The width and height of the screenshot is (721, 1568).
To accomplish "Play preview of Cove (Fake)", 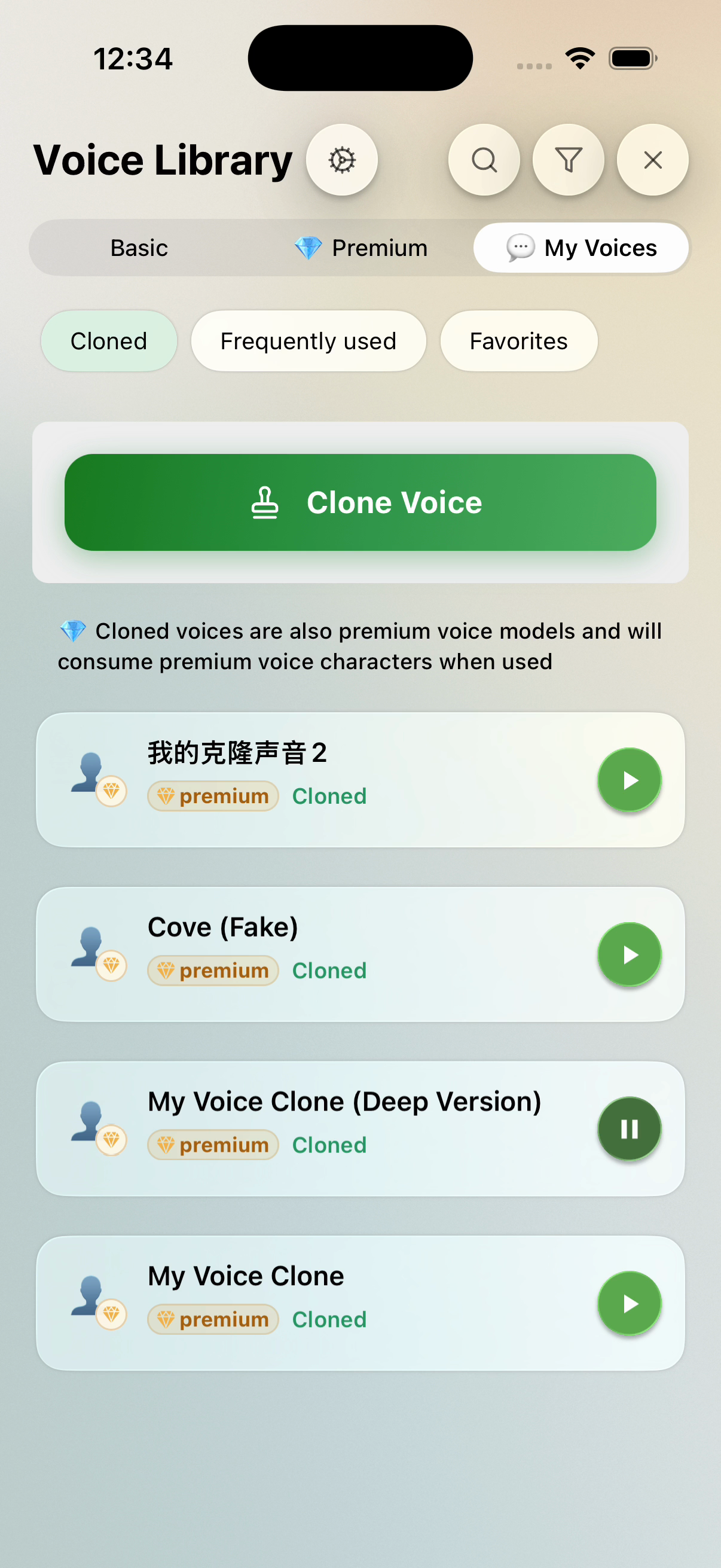I will coord(629,954).
